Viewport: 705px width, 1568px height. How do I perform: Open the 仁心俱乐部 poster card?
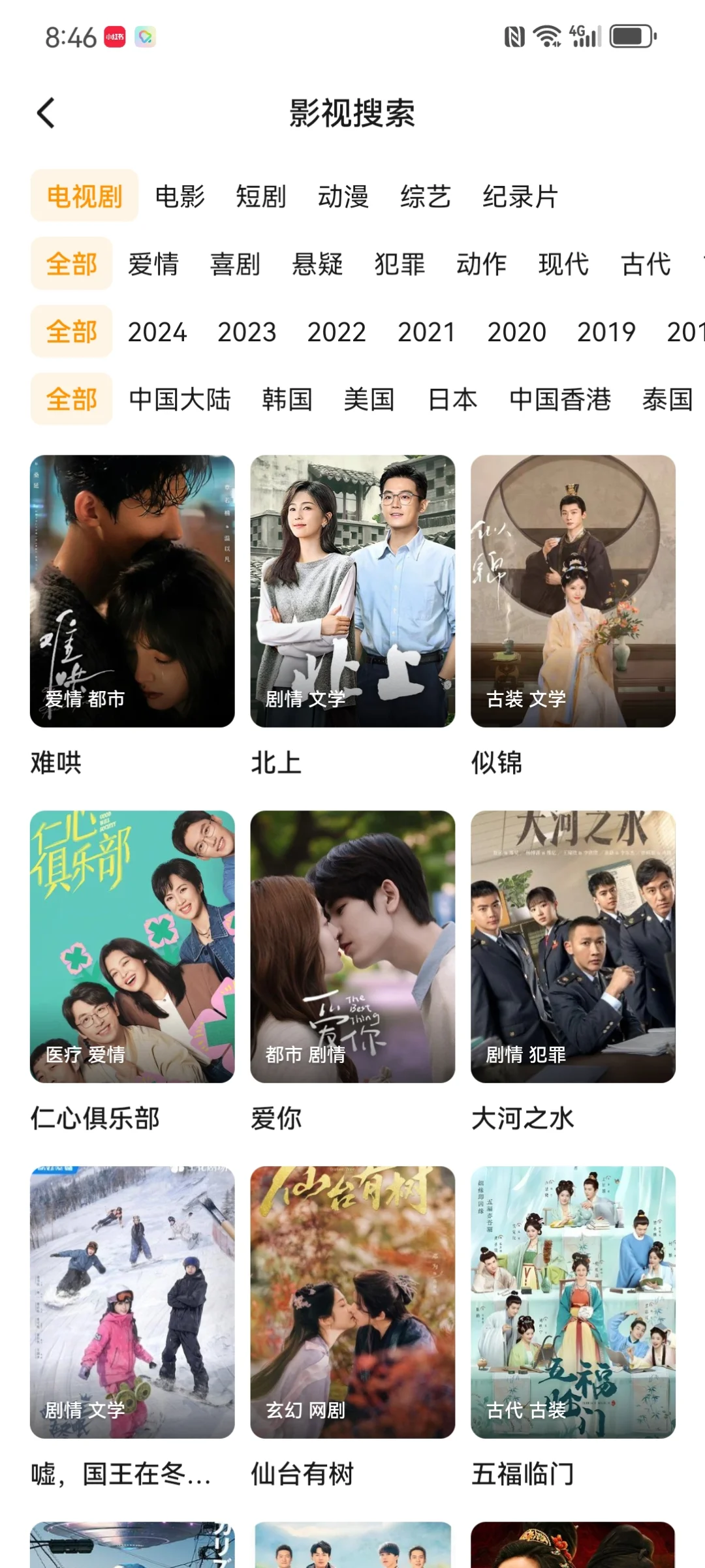click(132, 946)
